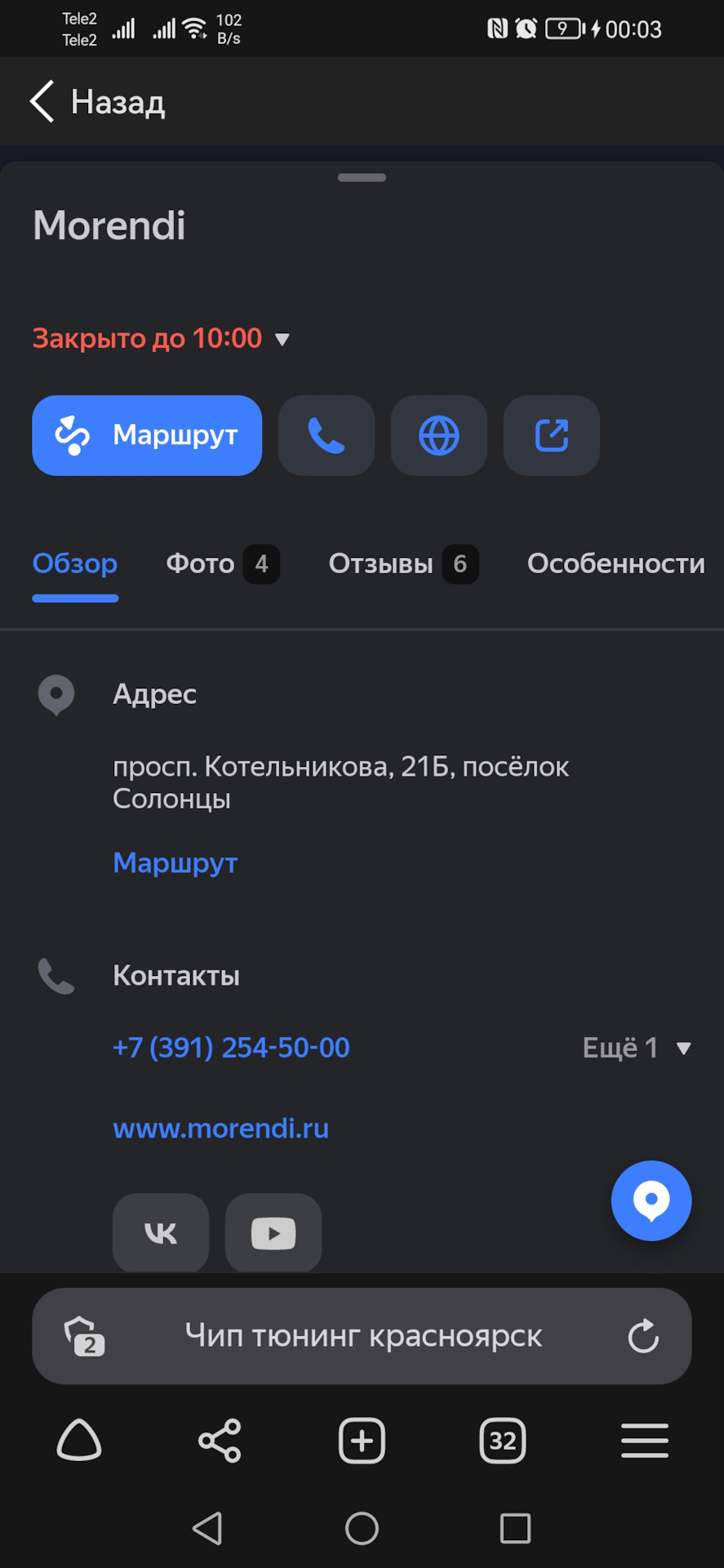Open the website via the globe icon
This screenshot has width=724, height=1568.
point(438,435)
